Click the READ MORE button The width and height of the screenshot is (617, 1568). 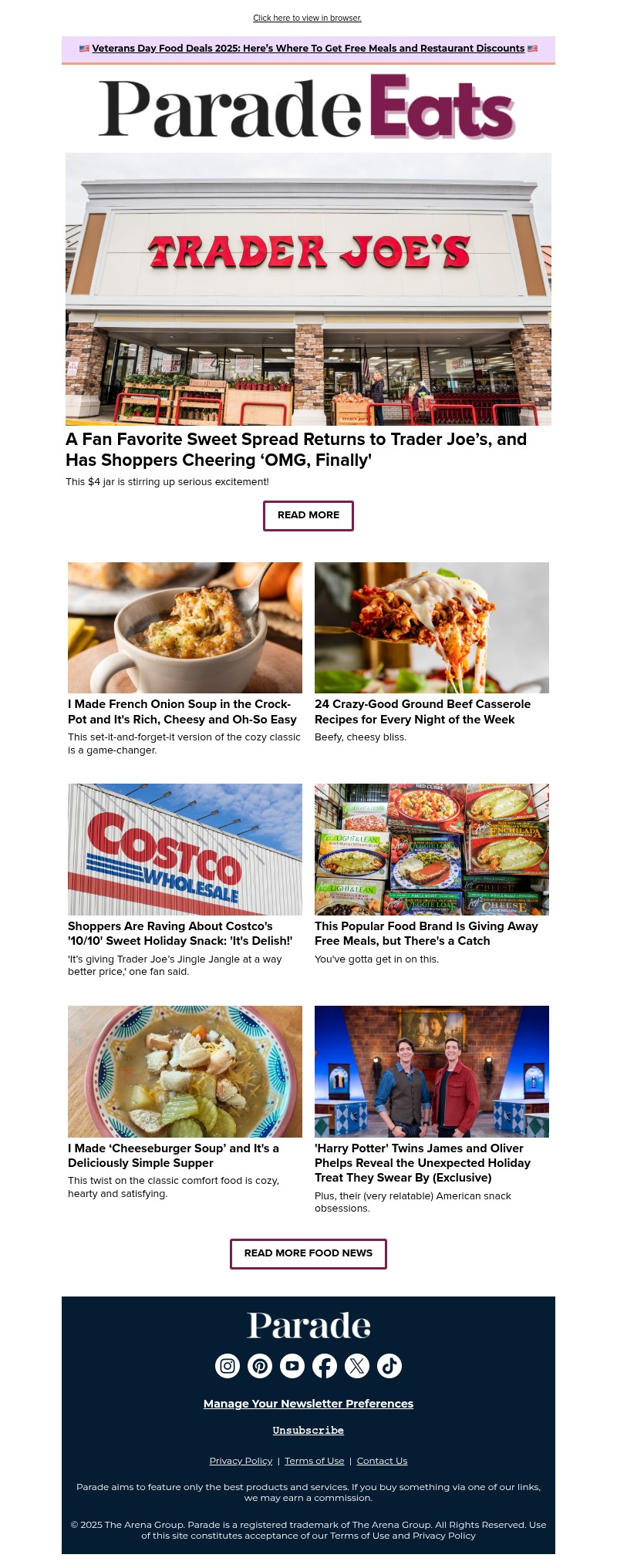click(x=308, y=514)
